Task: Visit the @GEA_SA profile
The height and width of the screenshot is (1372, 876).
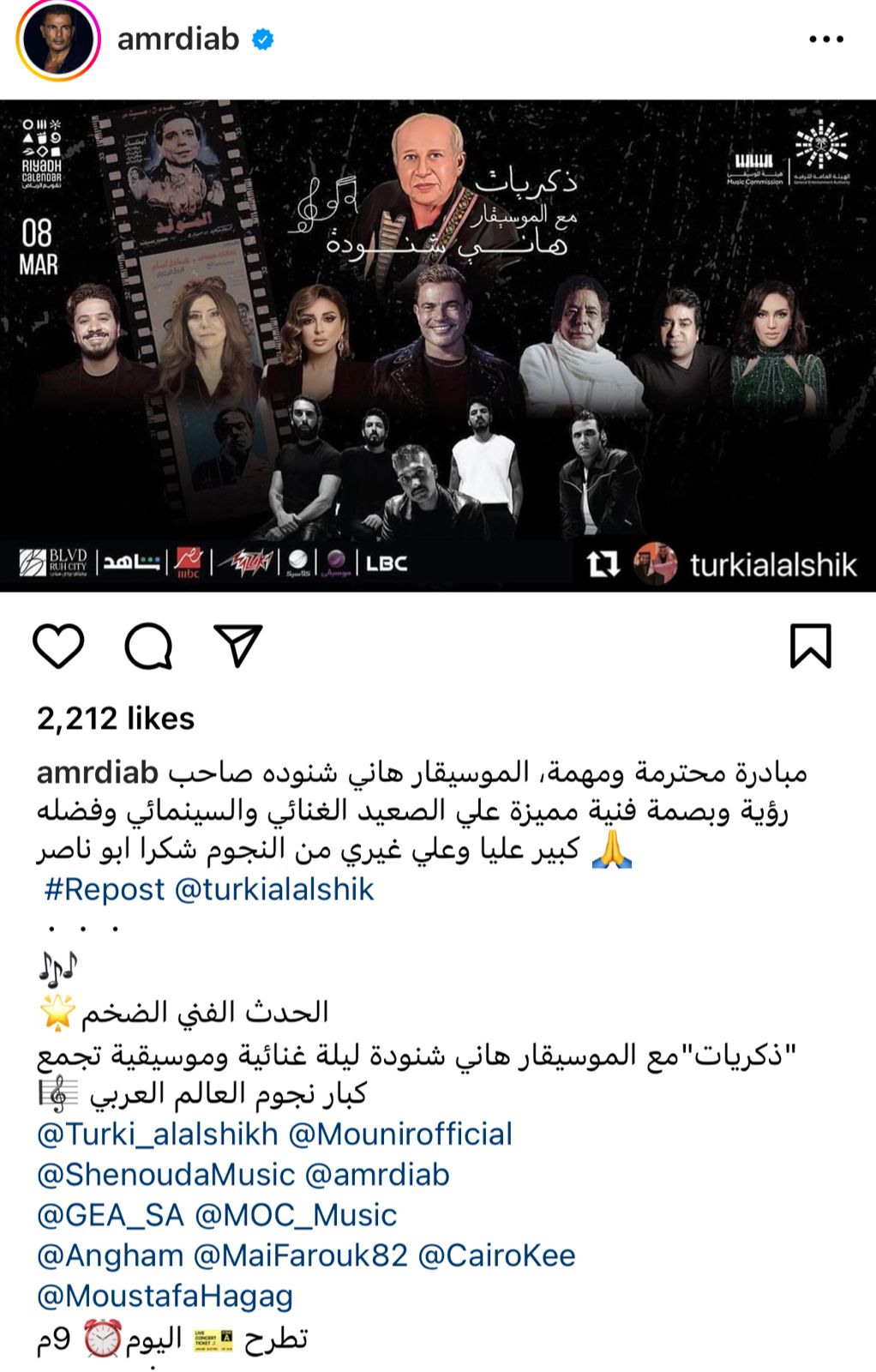Action: 111,1215
